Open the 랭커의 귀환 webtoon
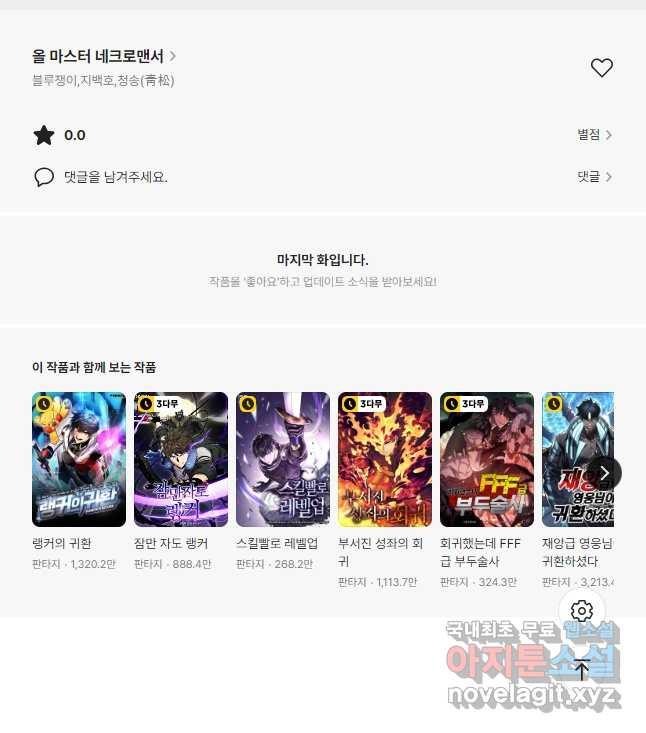Image resolution: width=646 pixels, height=733 pixels. tap(79, 460)
